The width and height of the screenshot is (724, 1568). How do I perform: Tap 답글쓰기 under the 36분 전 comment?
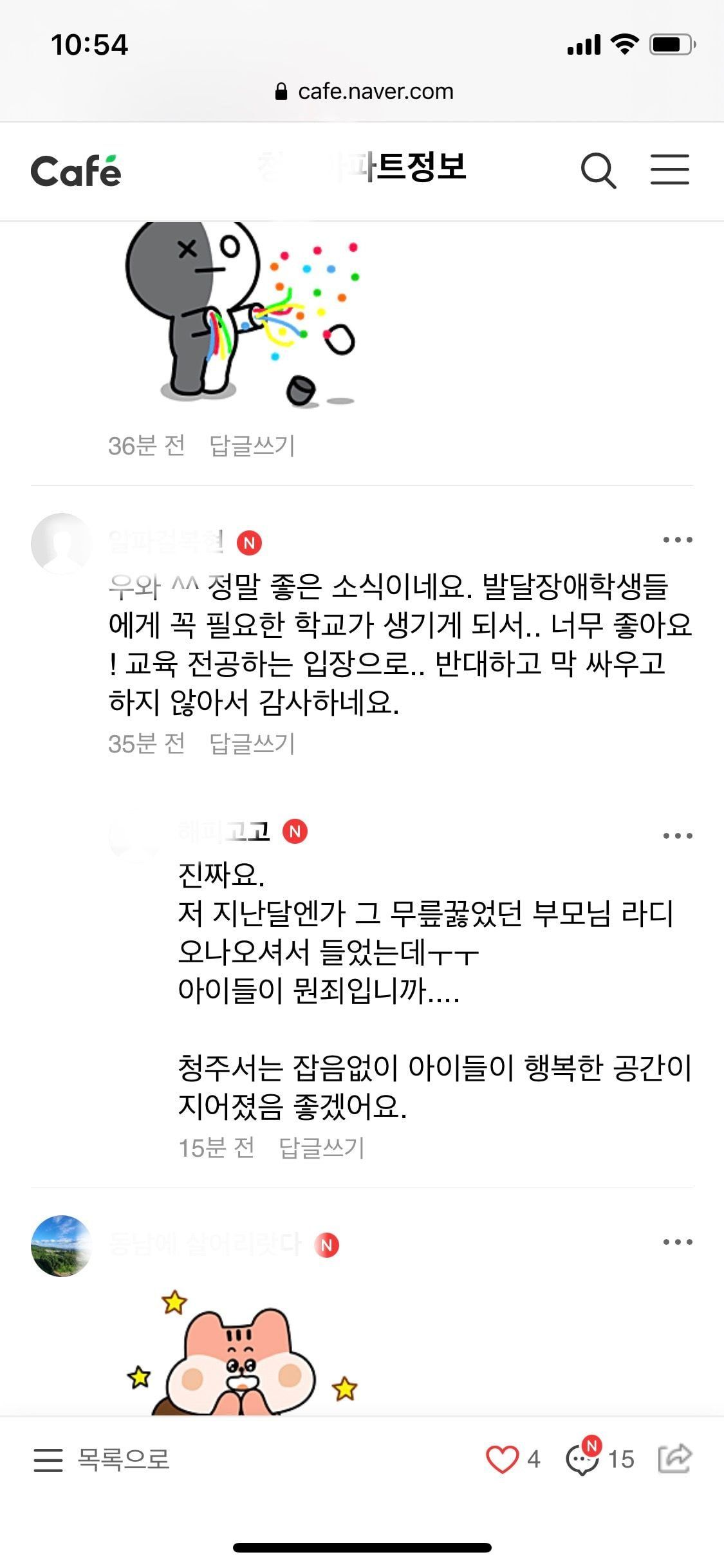252,445
